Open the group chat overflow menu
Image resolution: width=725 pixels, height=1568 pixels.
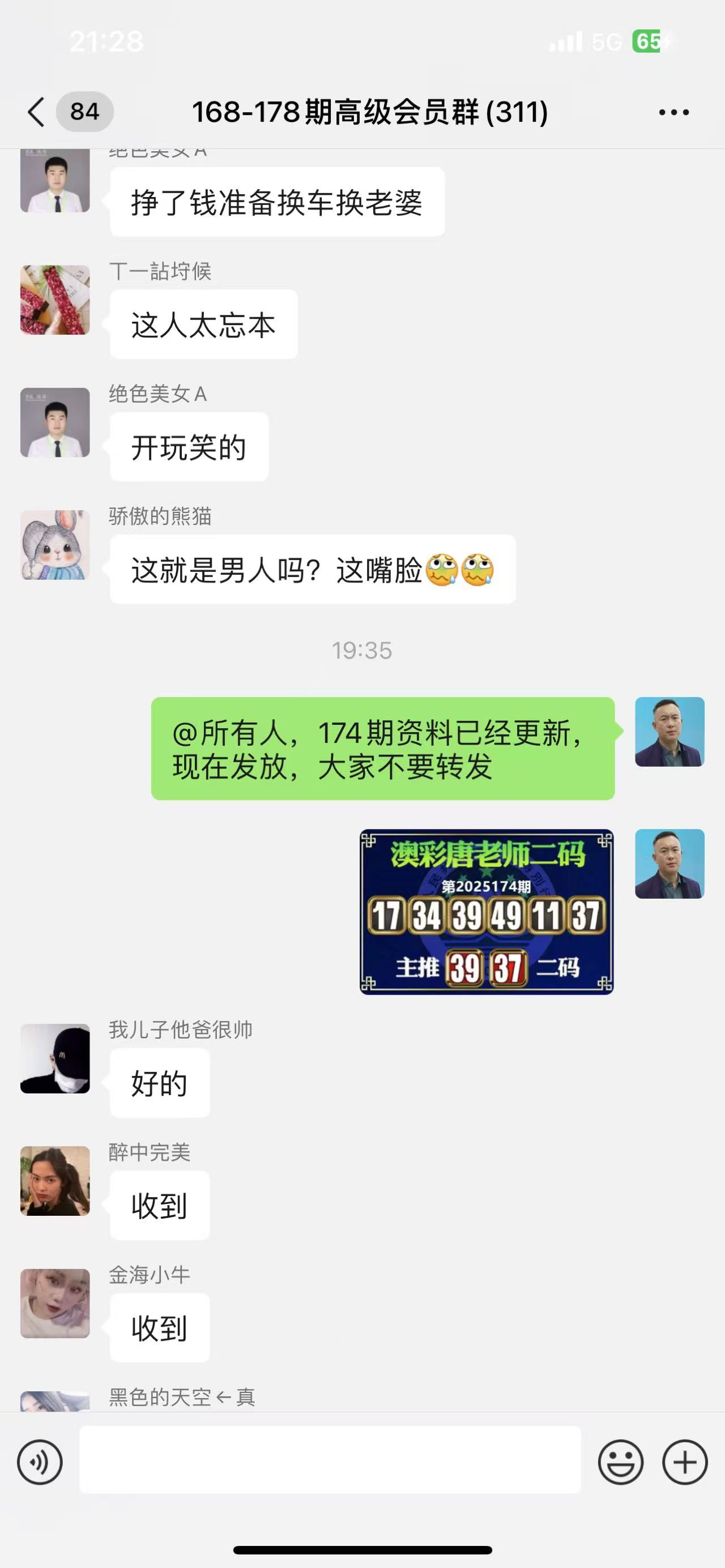pos(673,112)
